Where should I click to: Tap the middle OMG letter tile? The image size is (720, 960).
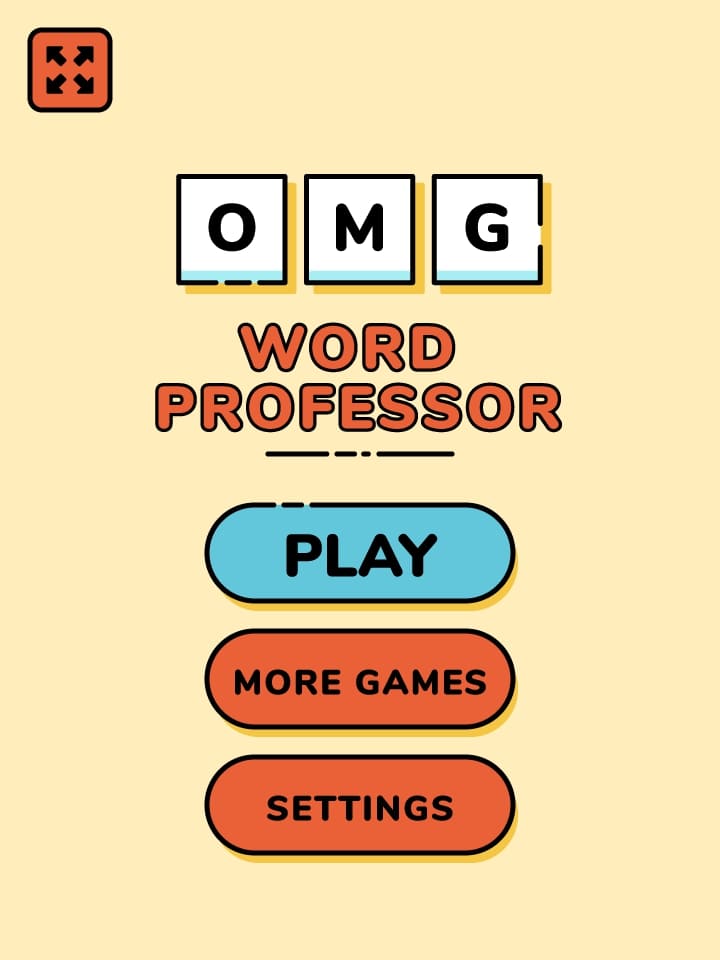pos(360,230)
